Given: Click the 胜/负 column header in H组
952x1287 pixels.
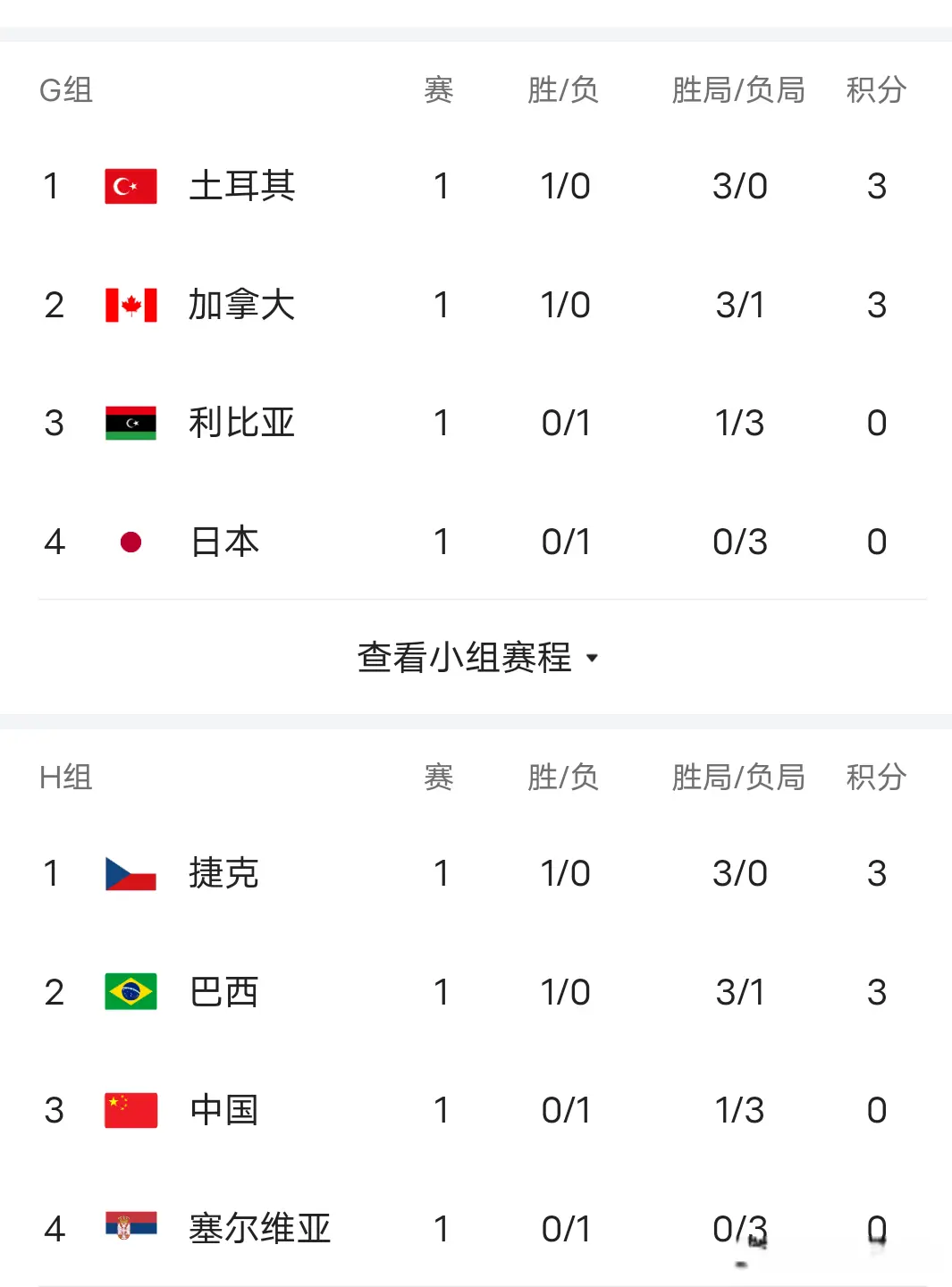Looking at the screenshot, I should [x=564, y=778].
